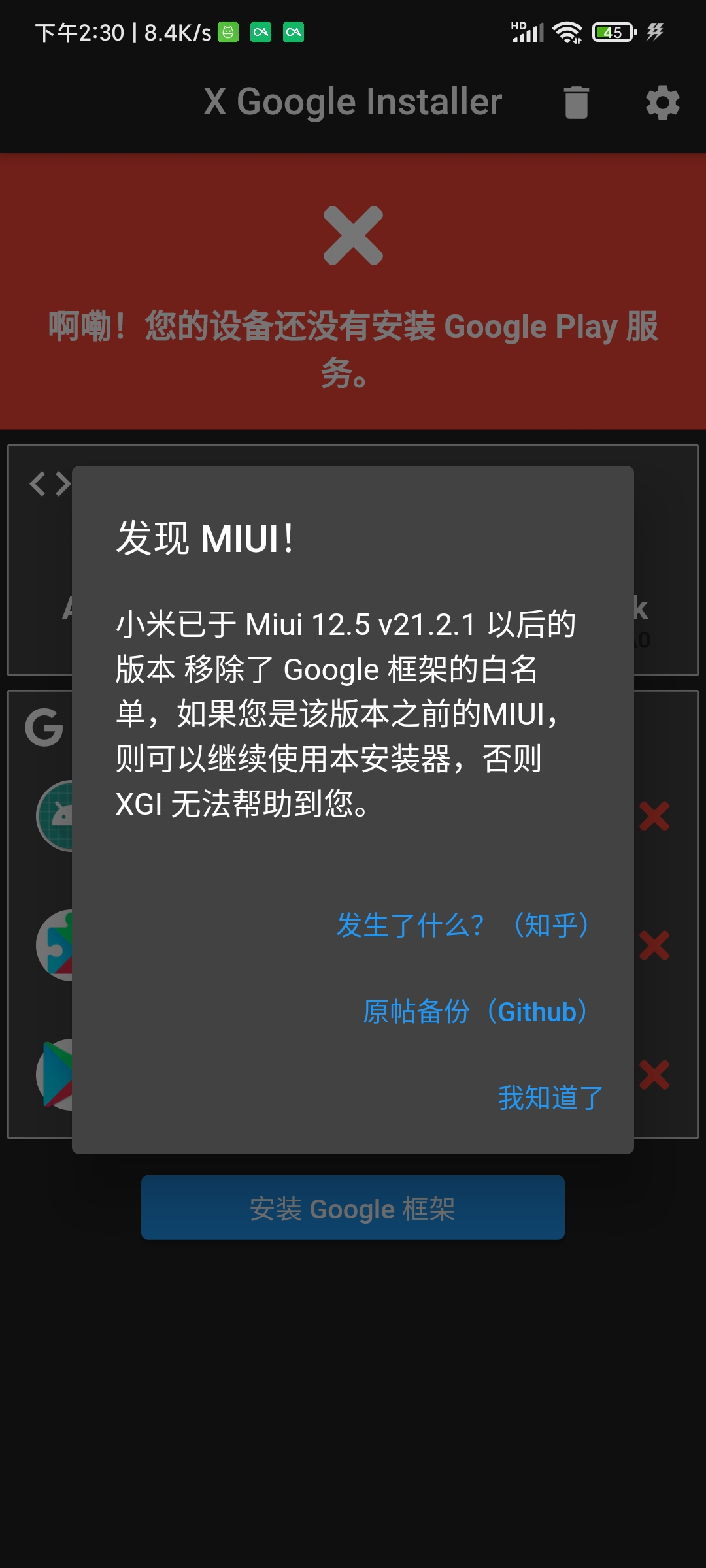Open the 原帖备份（Github）link
This screenshot has height=1568, width=706.
coord(477,1011)
